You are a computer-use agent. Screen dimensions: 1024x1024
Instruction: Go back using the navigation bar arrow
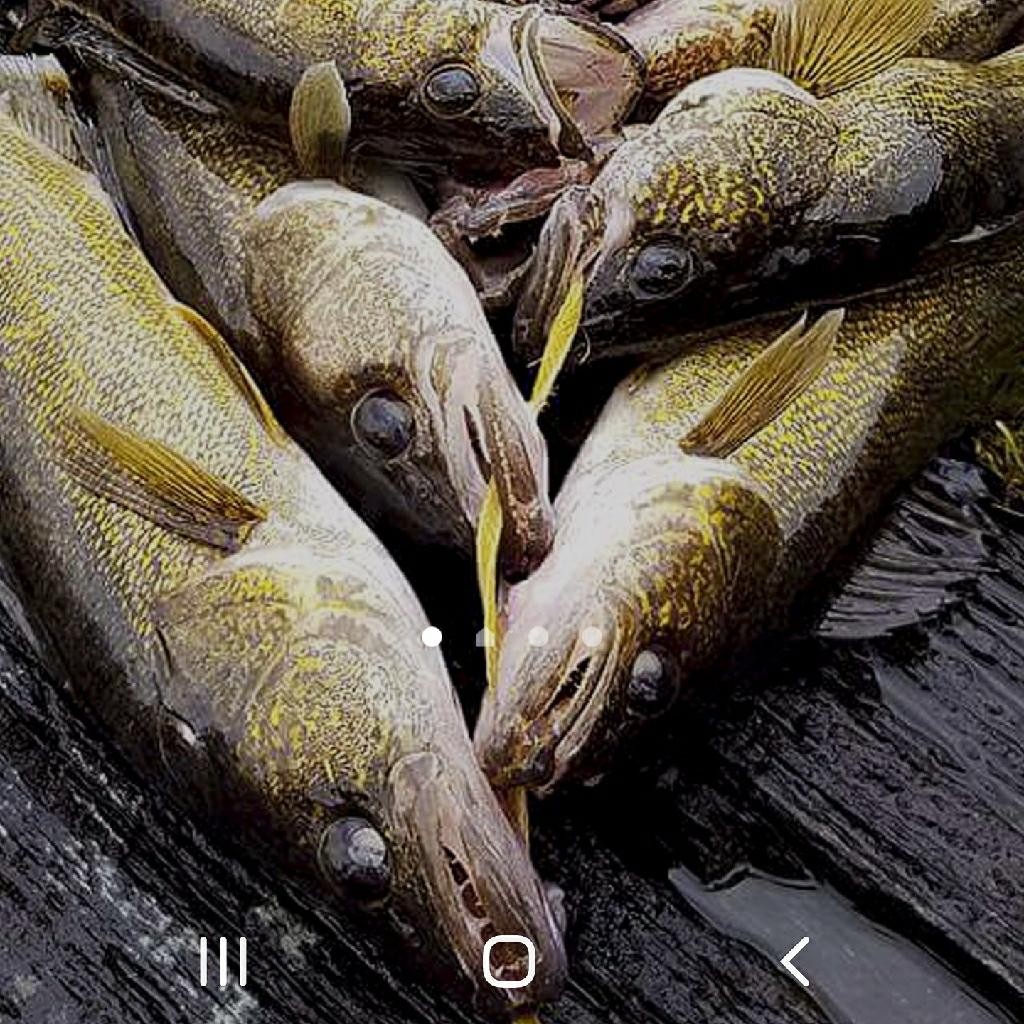pos(795,962)
